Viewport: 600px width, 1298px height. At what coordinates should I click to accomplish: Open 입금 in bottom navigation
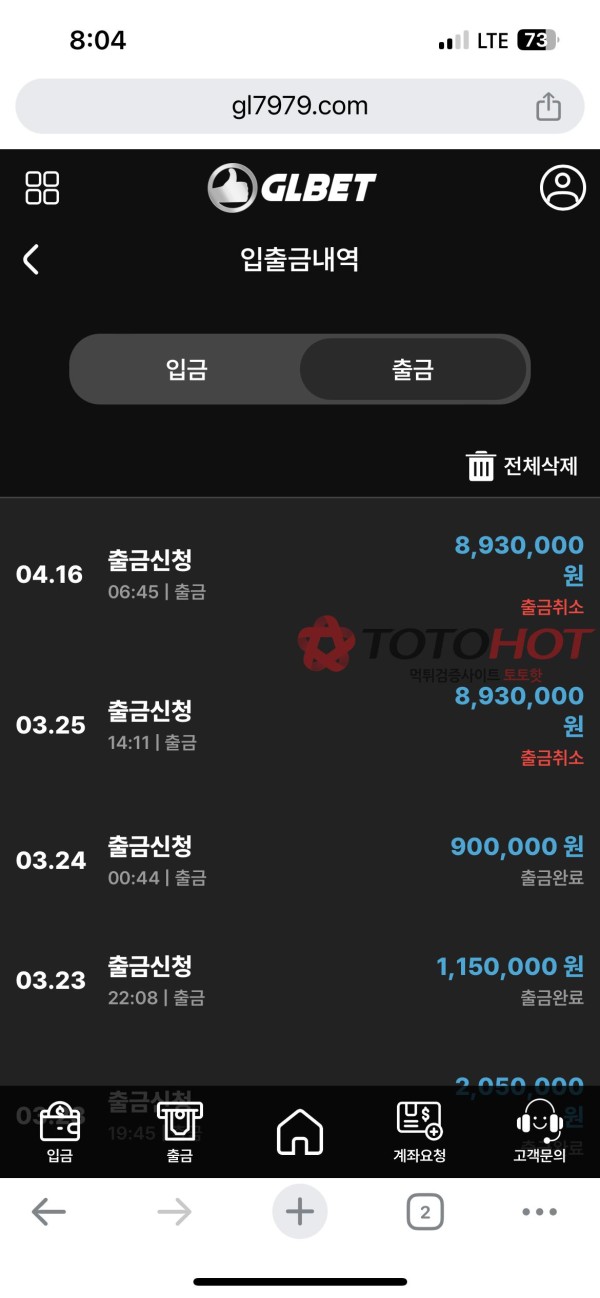coord(60,1132)
